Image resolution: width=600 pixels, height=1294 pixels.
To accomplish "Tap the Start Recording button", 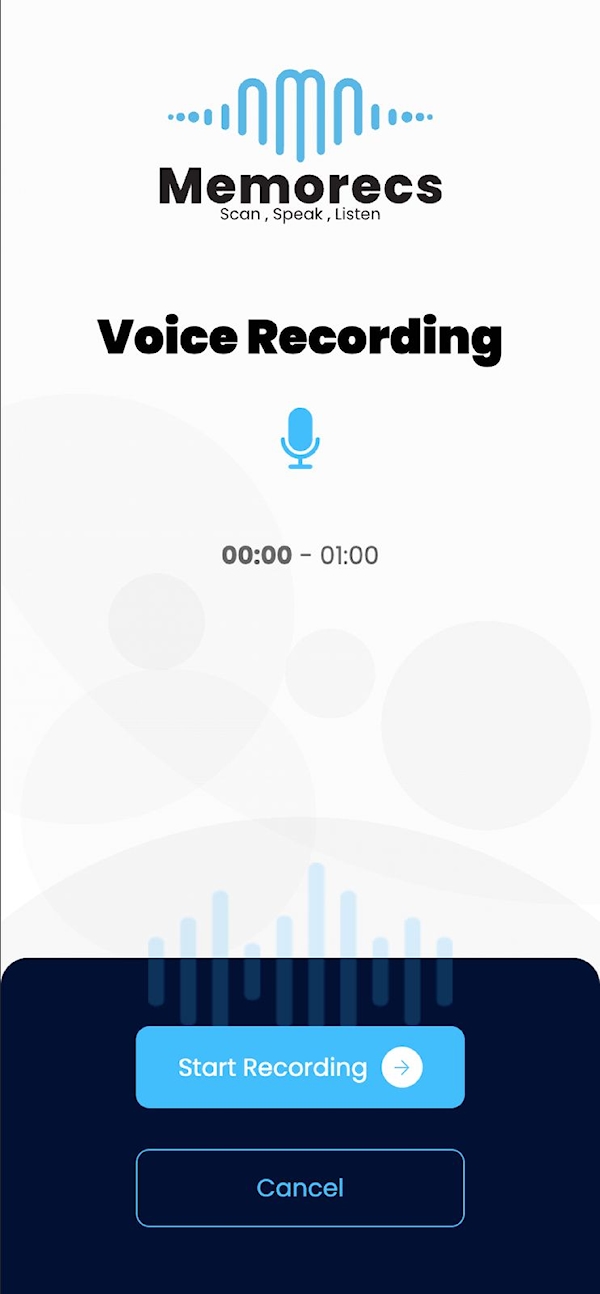I will (x=300, y=1067).
